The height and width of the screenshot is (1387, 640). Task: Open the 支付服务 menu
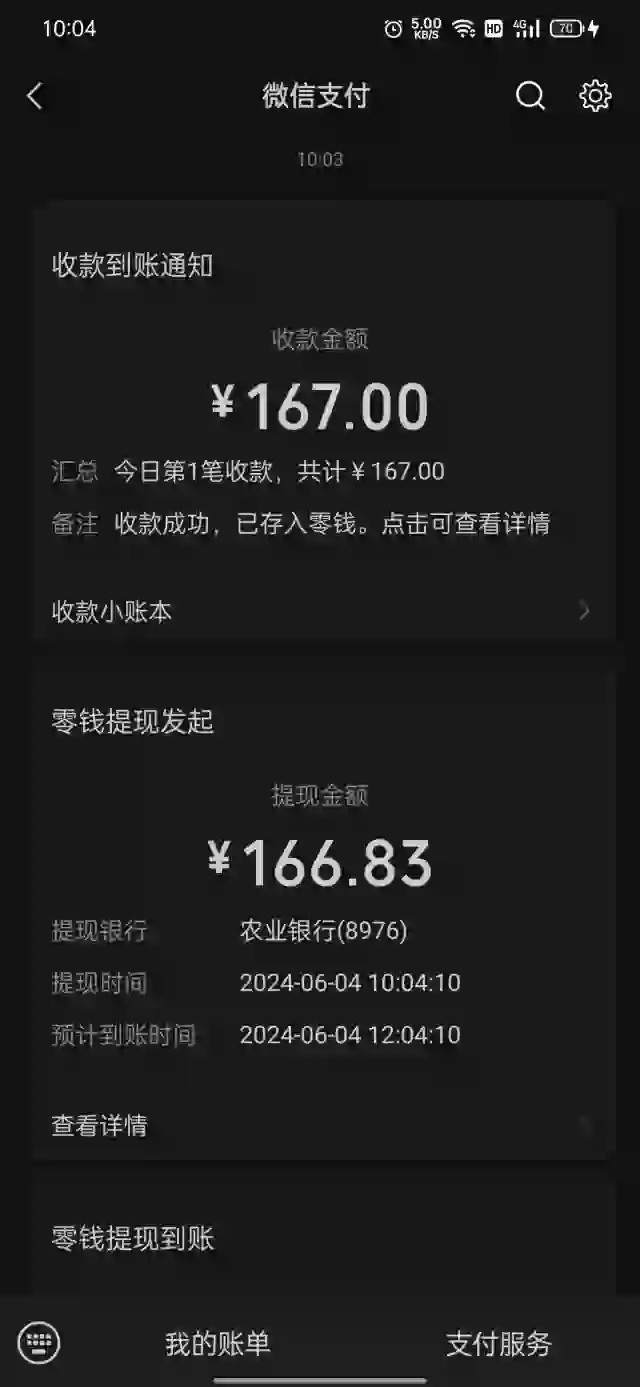pyautogui.click(x=498, y=1343)
